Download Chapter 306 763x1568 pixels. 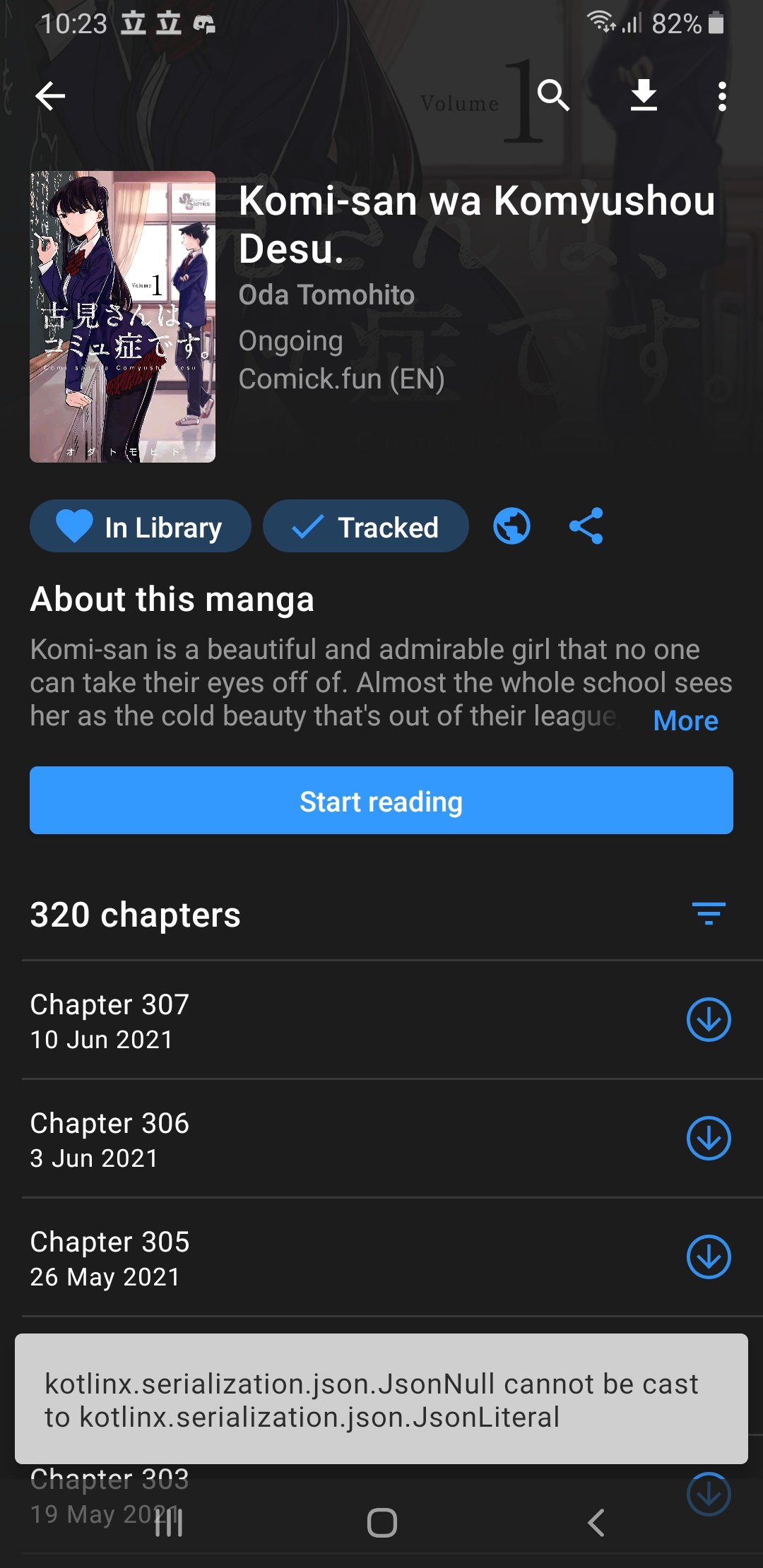(709, 1138)
